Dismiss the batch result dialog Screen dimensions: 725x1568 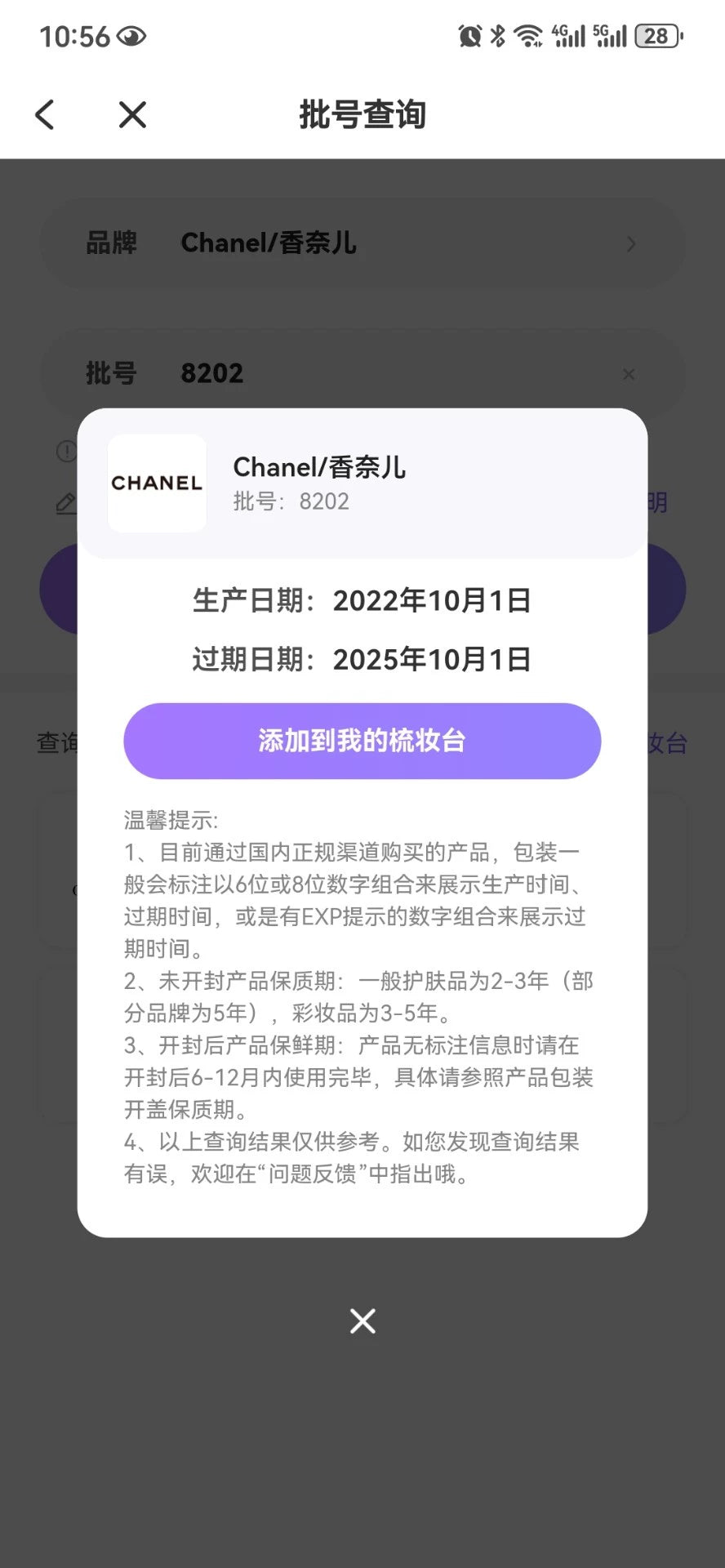(x=362, y=1321)
